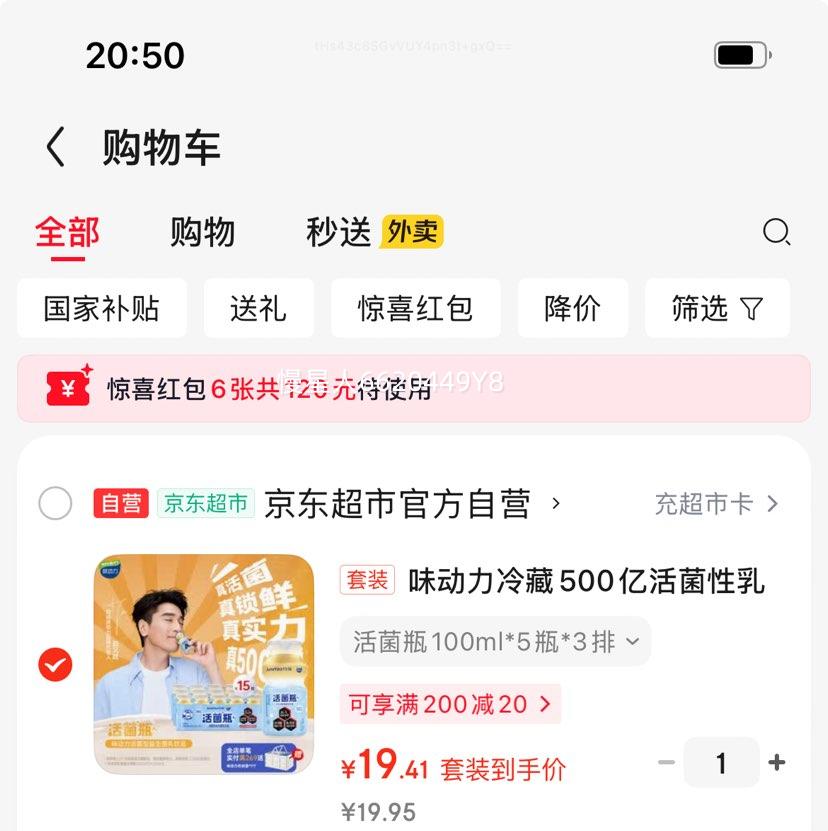Screen dimensions: 828x831
Task: Select the 全部 tab
Action: click(65, 233)
